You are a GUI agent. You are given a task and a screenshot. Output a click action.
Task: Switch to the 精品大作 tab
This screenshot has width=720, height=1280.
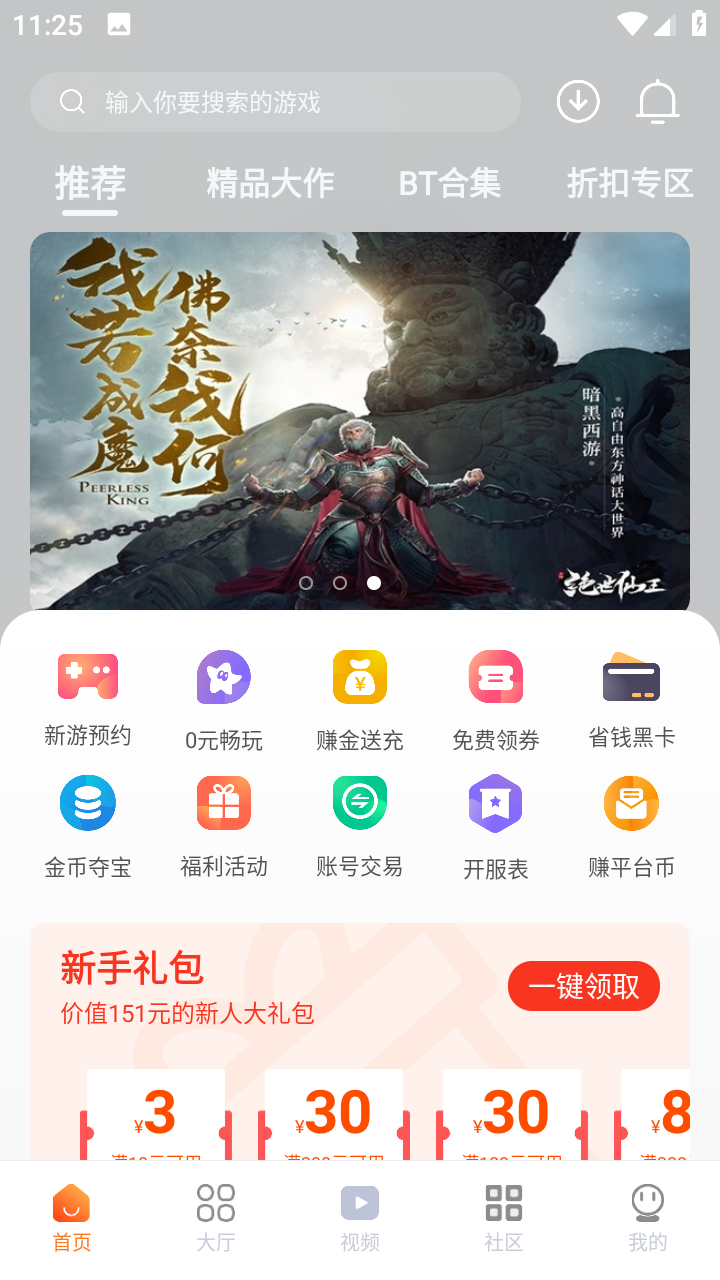[x=270, y=183]
